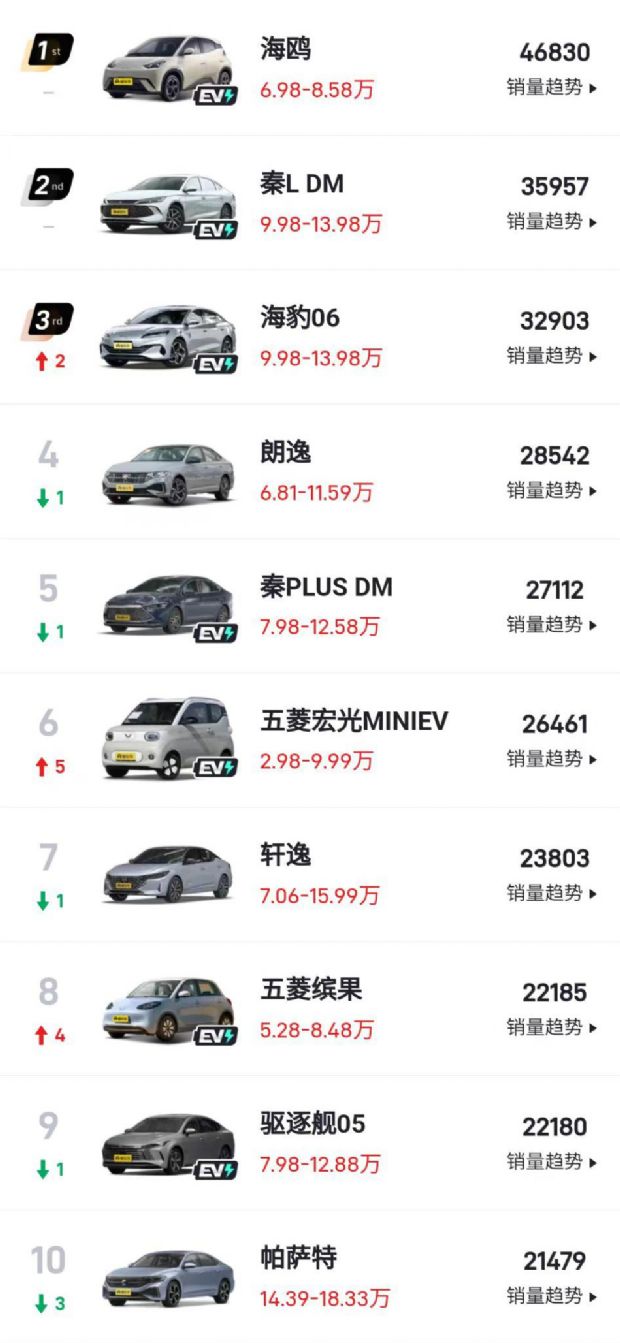The height and width of the screenshot is (1343, 620).
Task: Open the 驱逐舰05 row
Action: (x=312, y=1124)
